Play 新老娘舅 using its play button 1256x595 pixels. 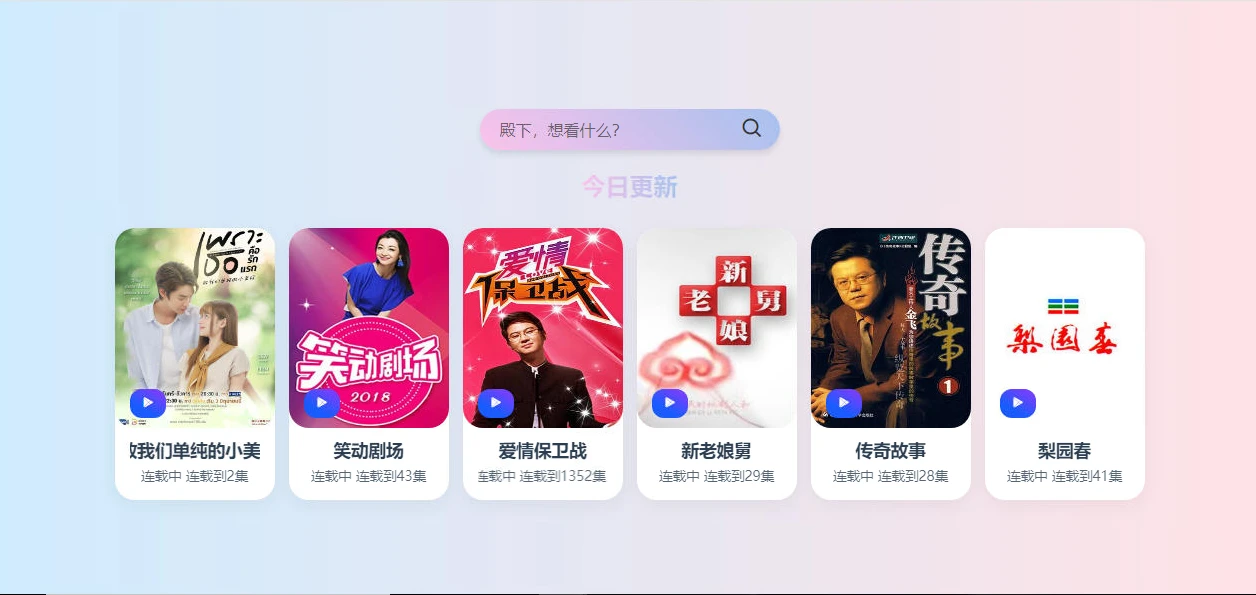[670, 403]
